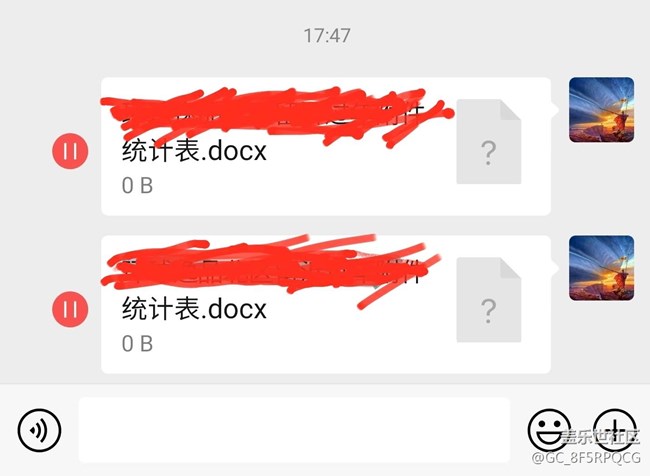
Task: Open the emoji sticker panel
Action: (549, 430)
